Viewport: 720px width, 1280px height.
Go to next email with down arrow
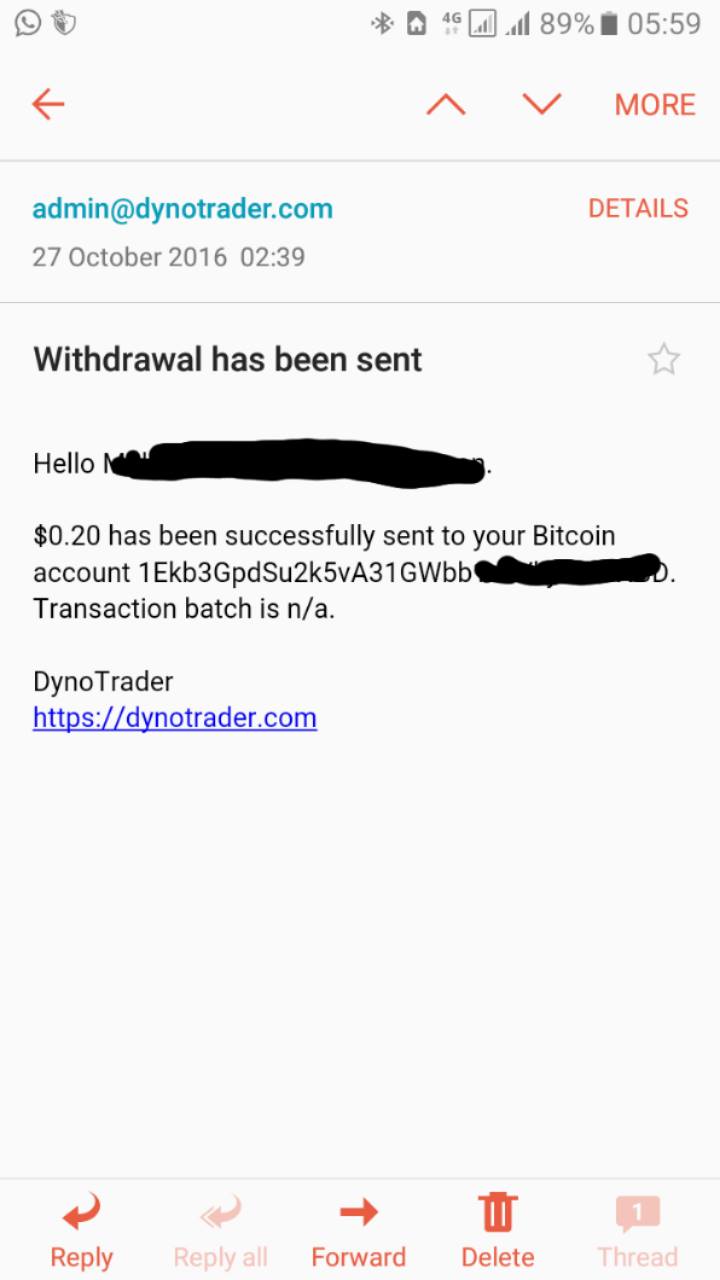pos(542,104)
